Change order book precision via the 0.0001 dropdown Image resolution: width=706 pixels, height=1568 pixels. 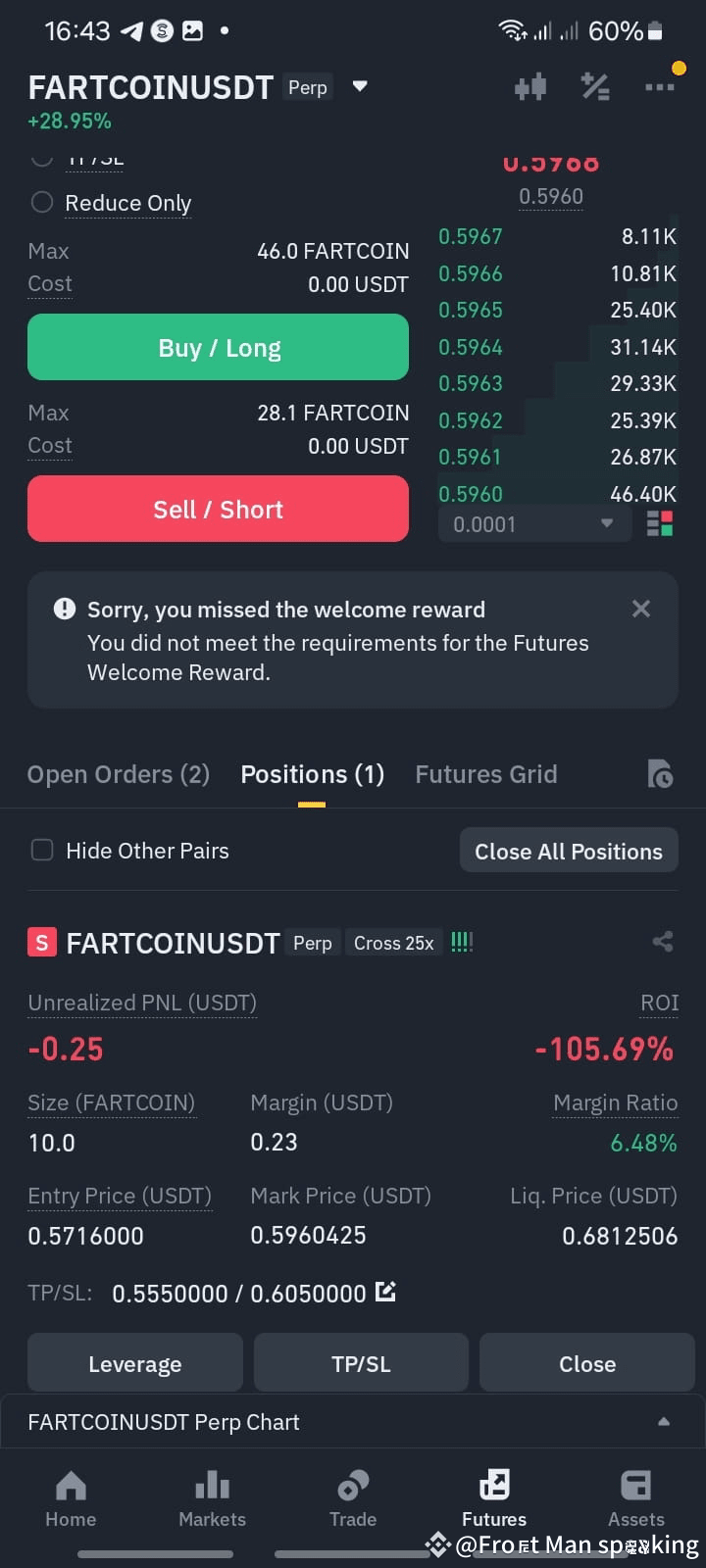click(x=534, y=523)
